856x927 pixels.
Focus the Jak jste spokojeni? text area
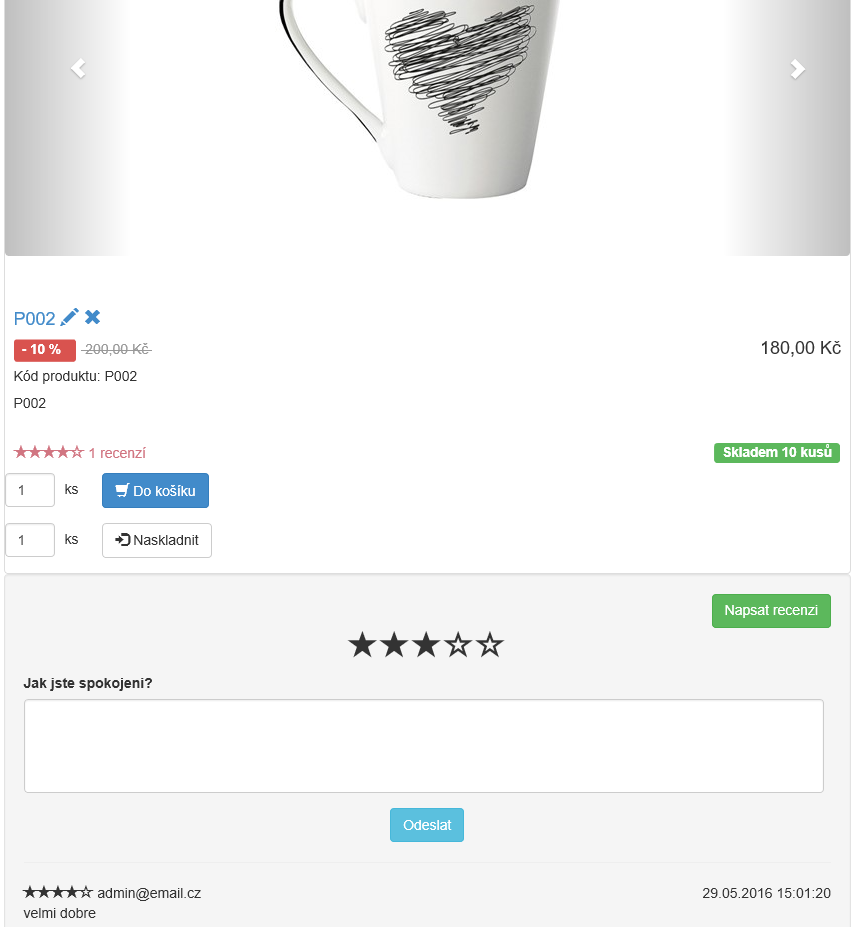(424, 746)
